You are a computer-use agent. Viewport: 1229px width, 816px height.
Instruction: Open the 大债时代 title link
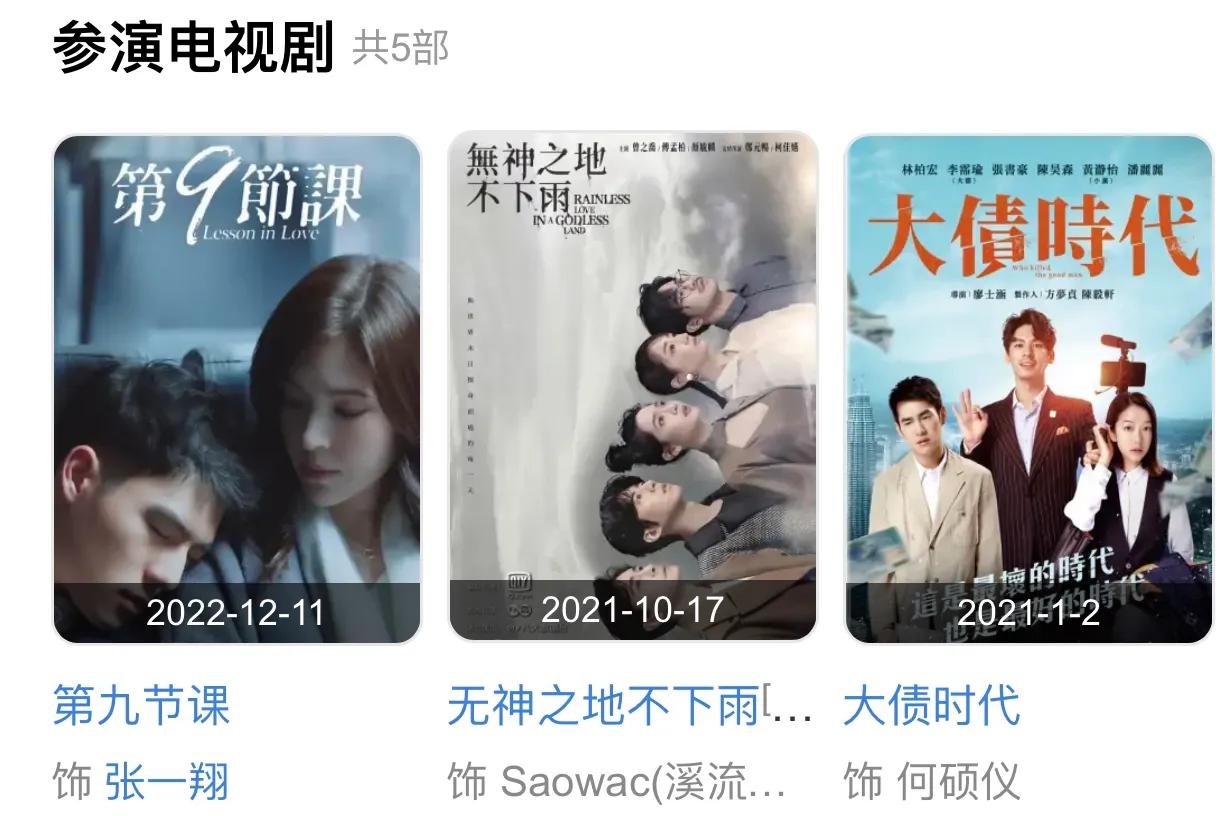coord(931,705)
